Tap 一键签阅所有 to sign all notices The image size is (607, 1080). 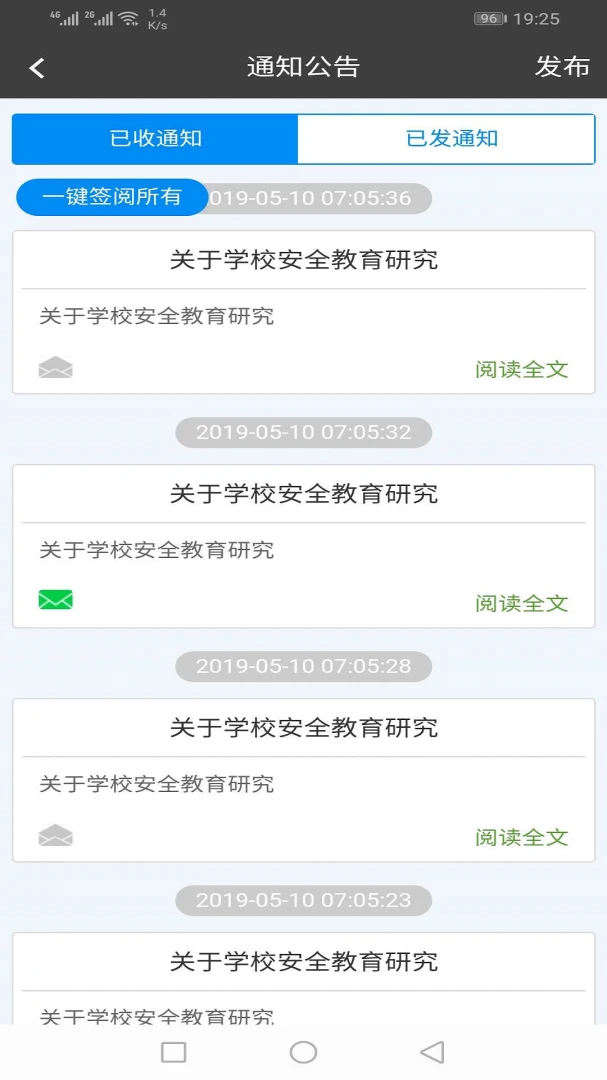pyautogui.click(x=112, y=198)
